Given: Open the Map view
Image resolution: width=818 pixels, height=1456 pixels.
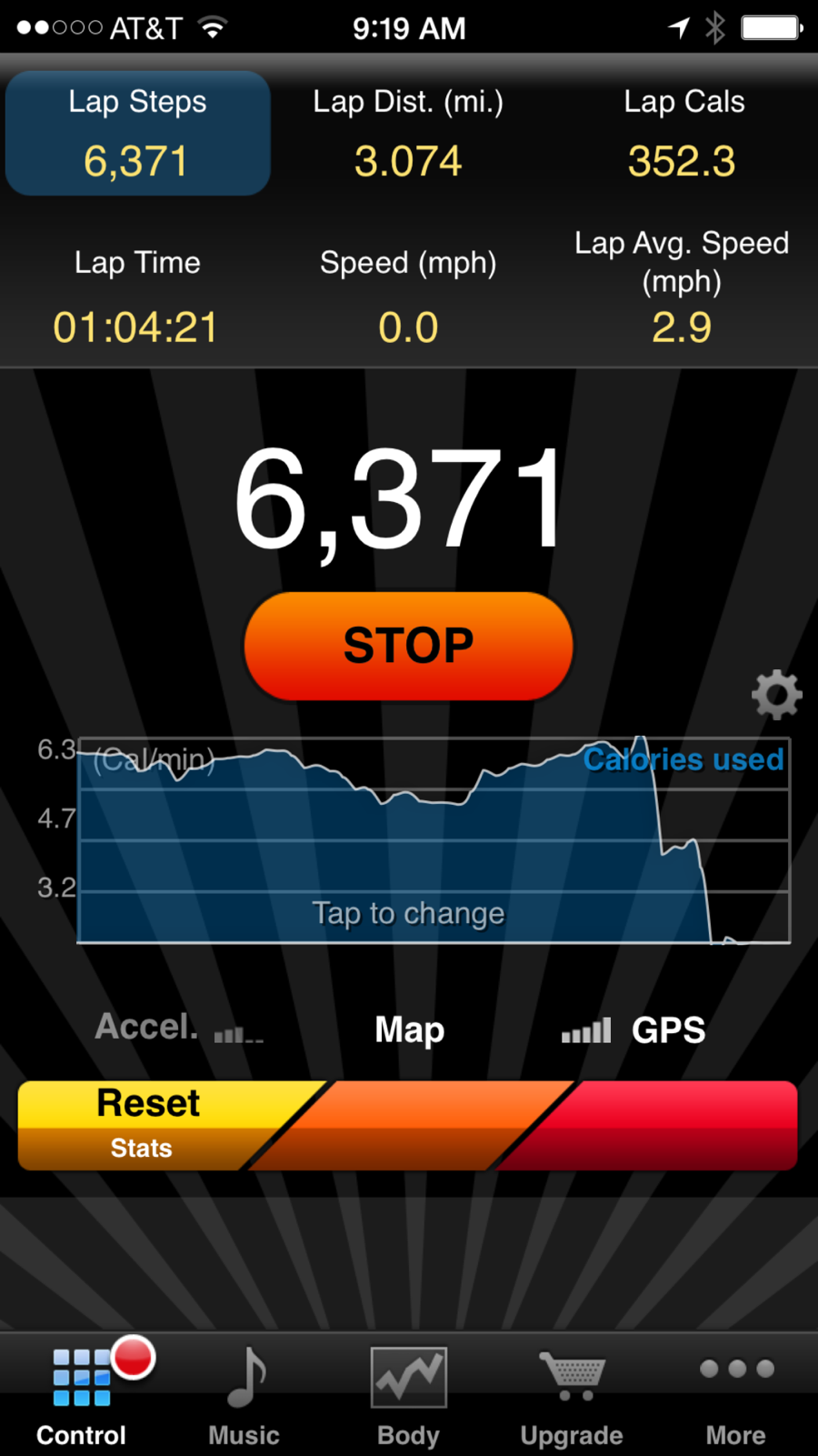Looking at the screenshot, I should point(410,1029).
